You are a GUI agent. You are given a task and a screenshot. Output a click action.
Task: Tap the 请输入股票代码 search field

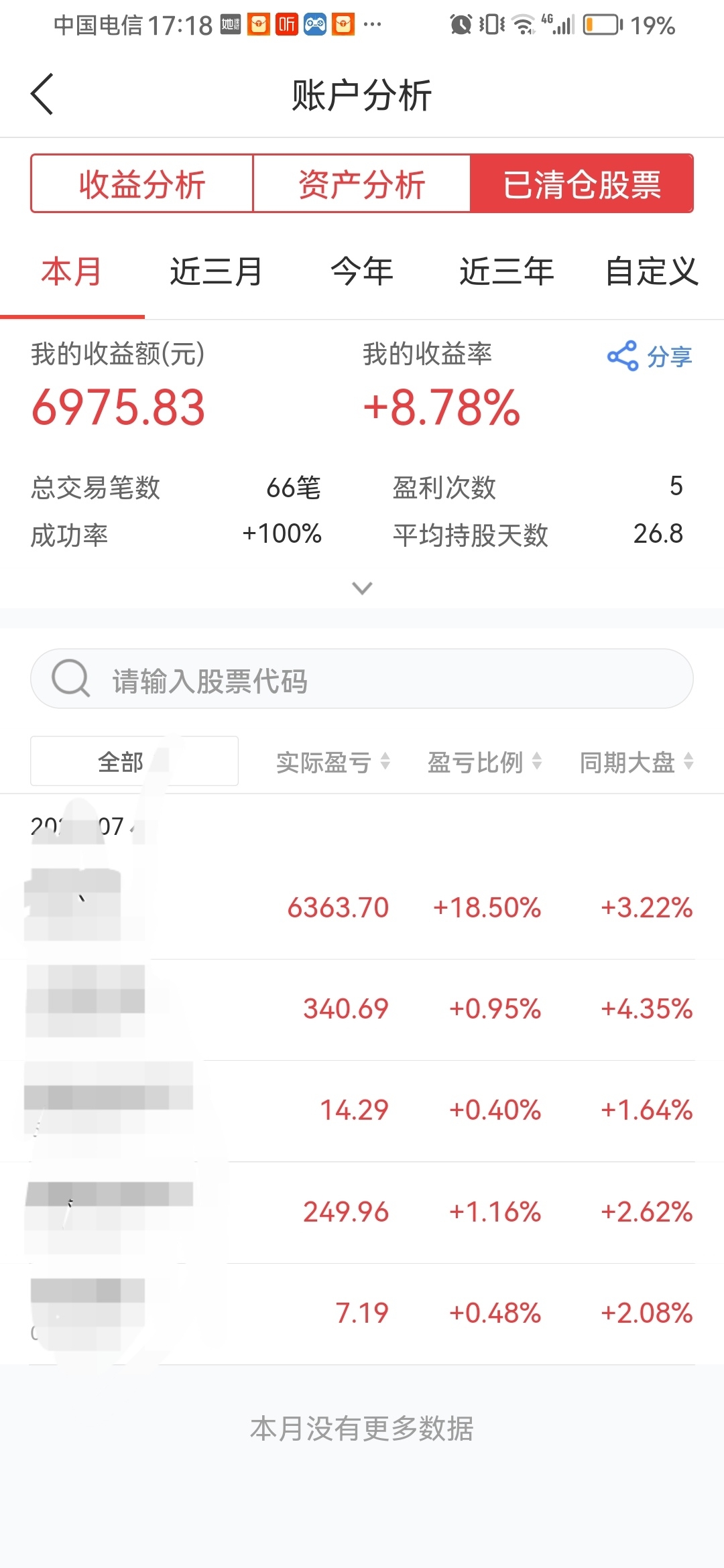[x=362, y=679]
